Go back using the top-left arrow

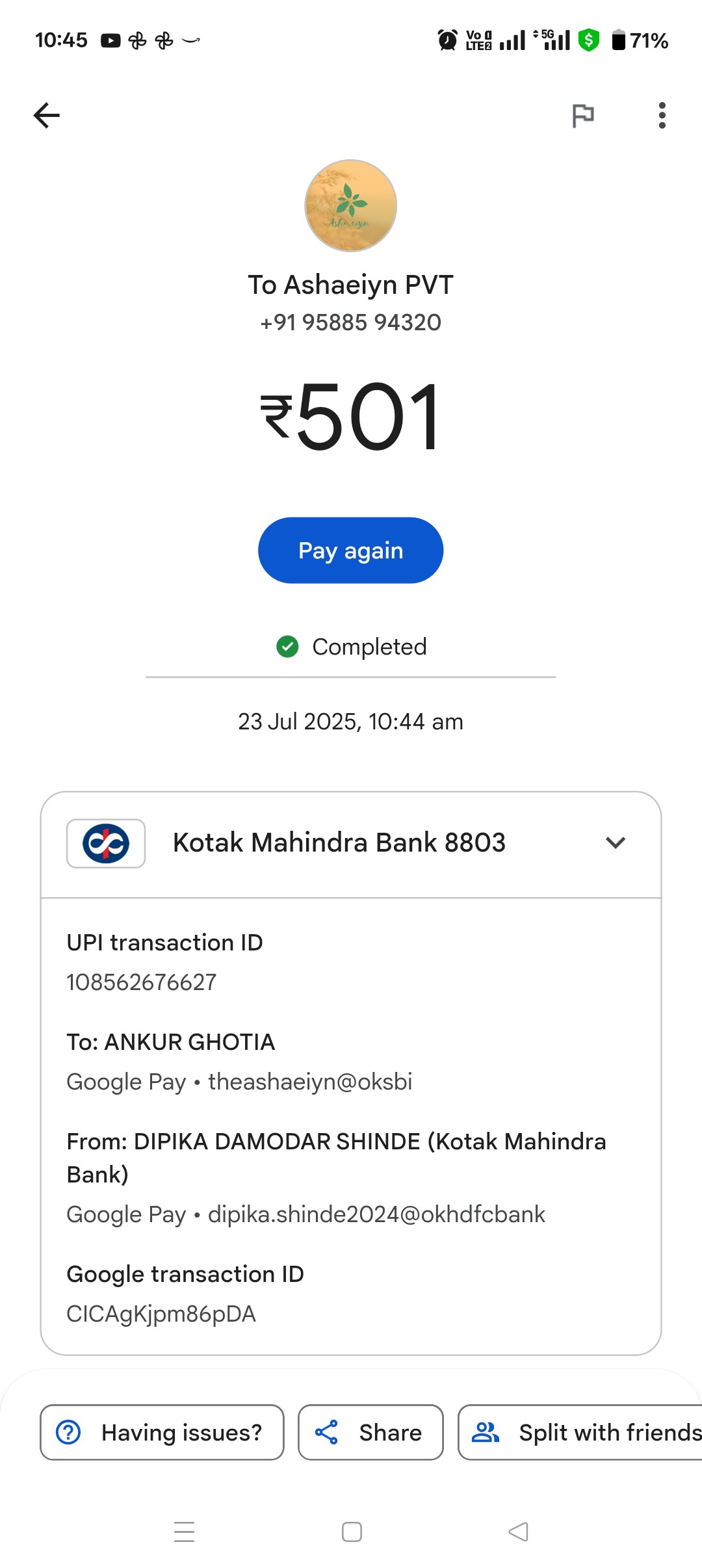(x=46, y=116)
